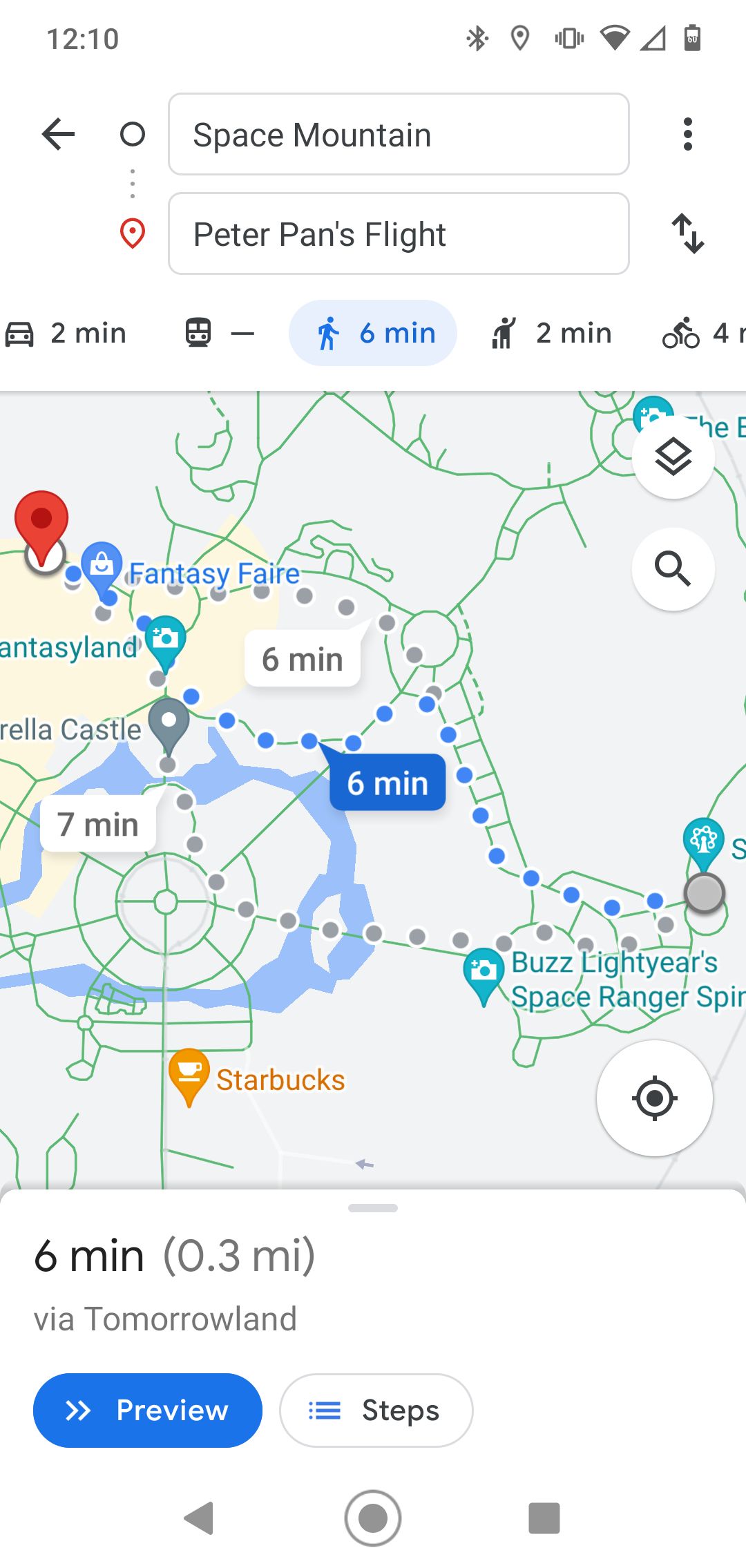Tap the Starbucks map marker

pyautogui.click(x=189, y=1075)
